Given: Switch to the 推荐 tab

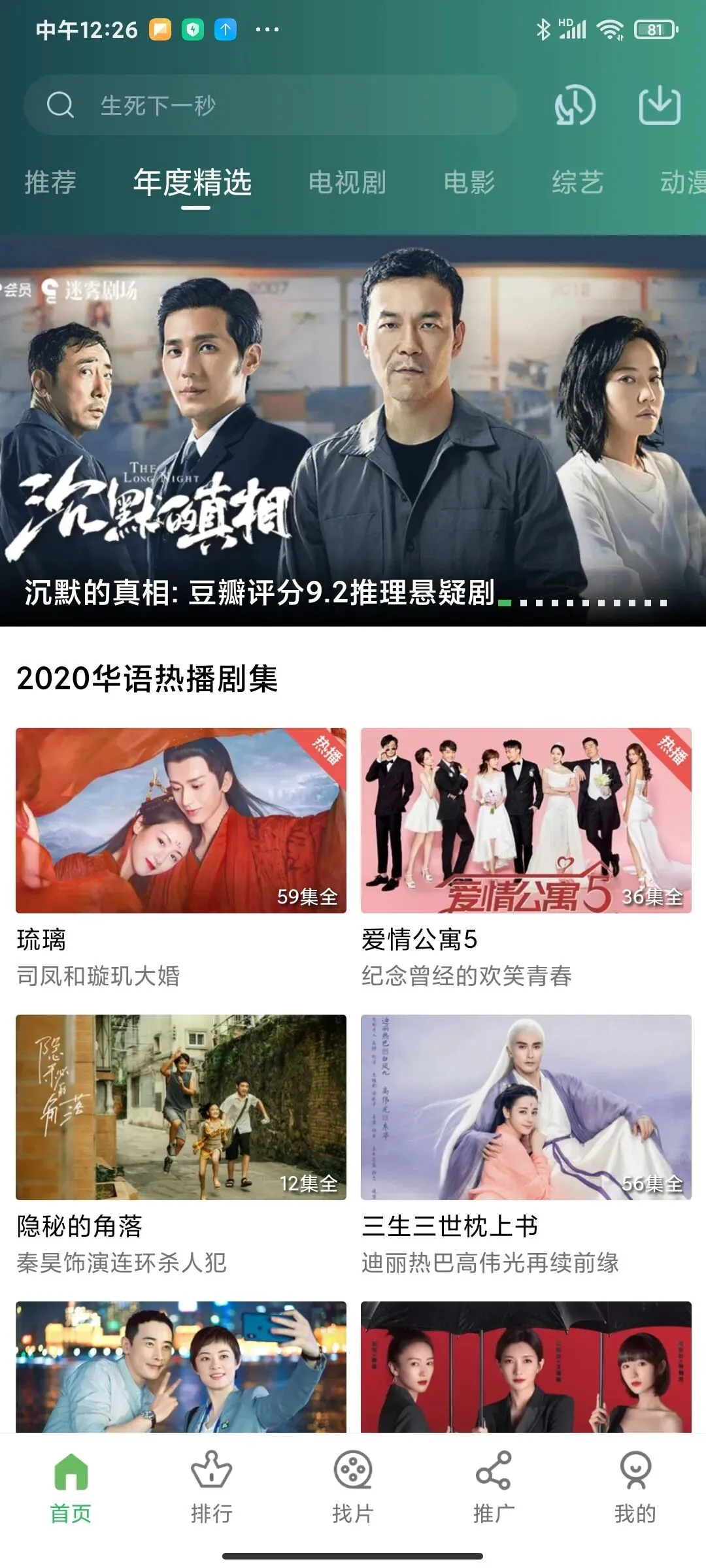Looking at the screenshot, I should click(50, 182).
